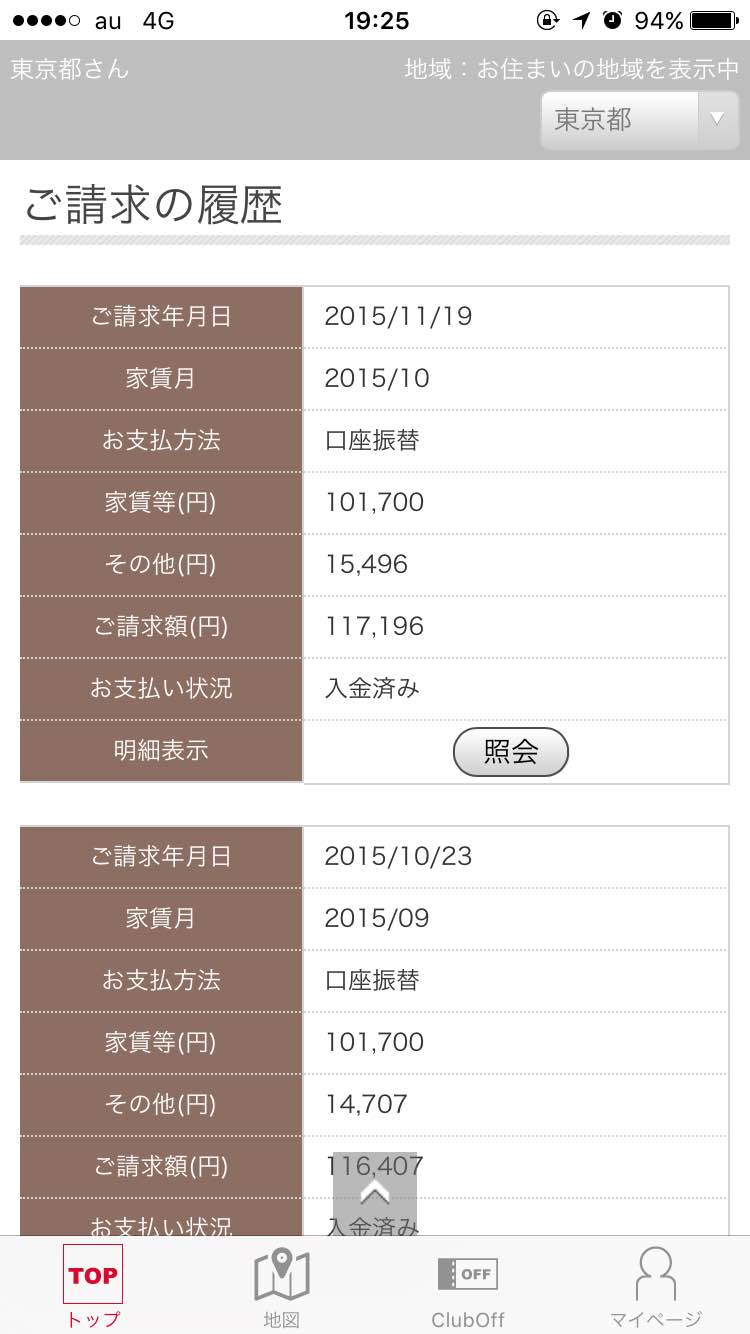Go to the ClubOff tab
The height and width of the screenshot is (1334, 750).
click(x=468, y=1286)
